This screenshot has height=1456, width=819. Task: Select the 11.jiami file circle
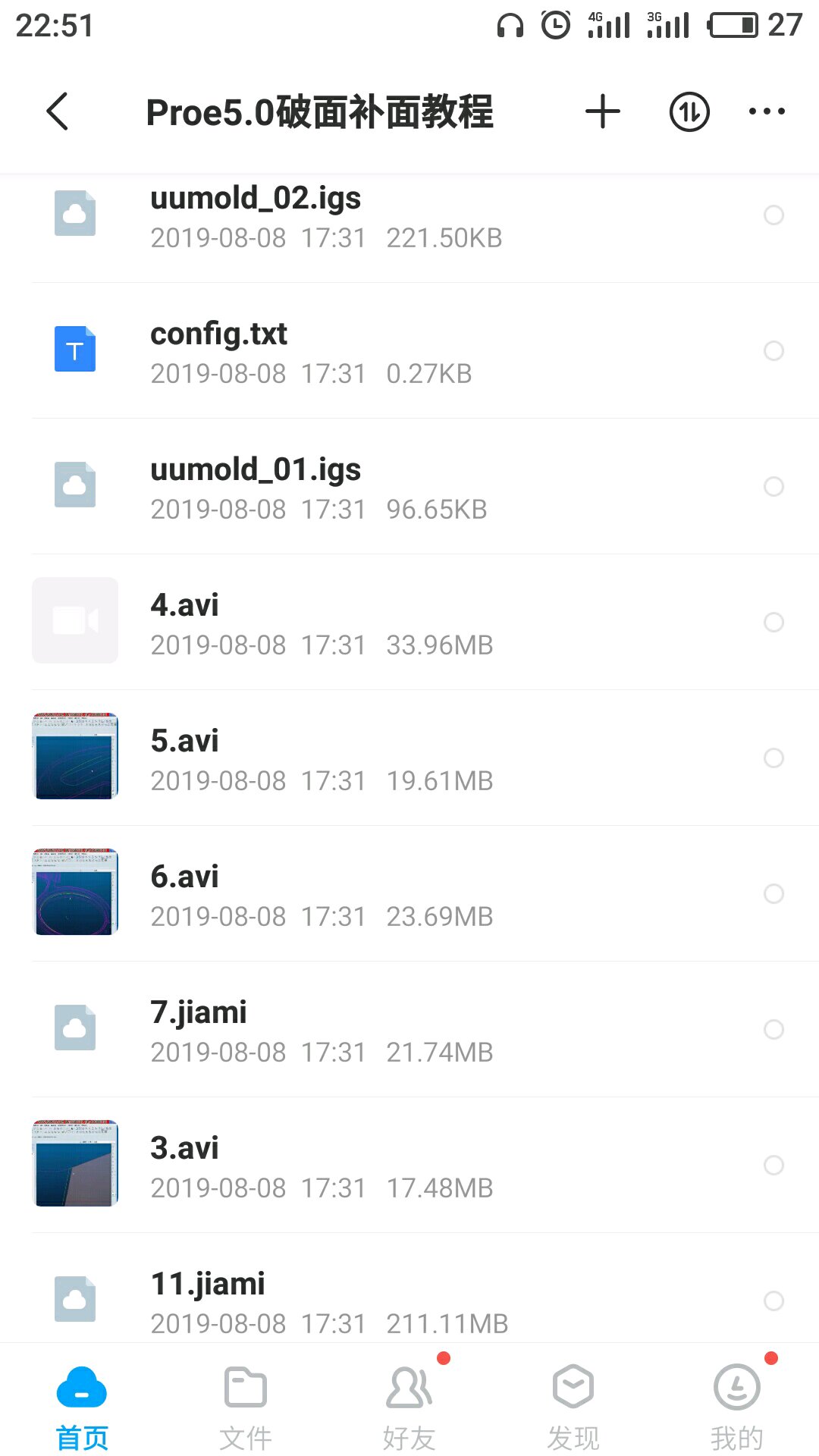point(773,1301)
